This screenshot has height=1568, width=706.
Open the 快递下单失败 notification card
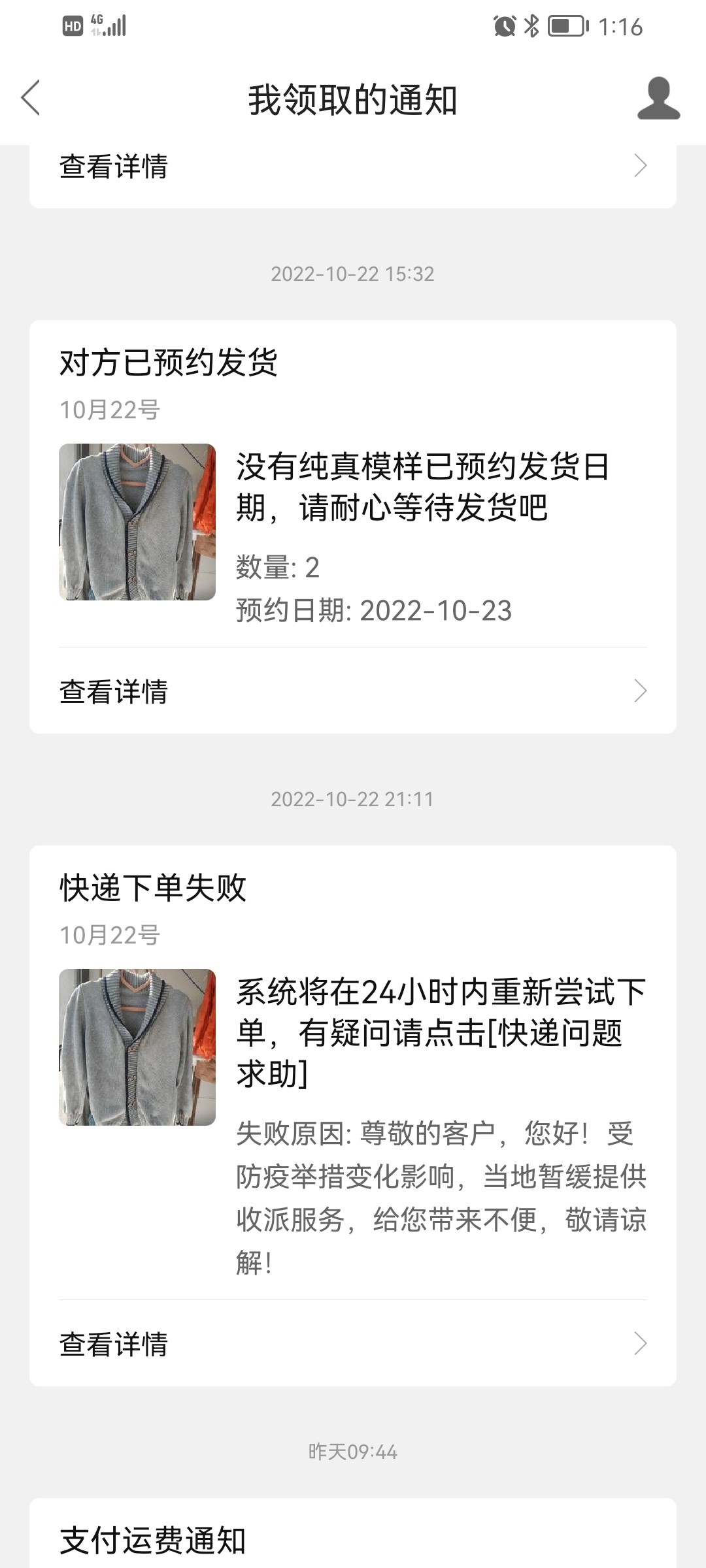(353, 1071)
